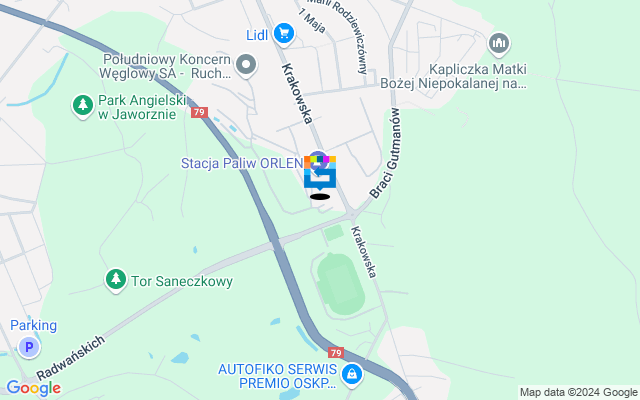Tap Kapliczka Matki Bożej Niepokalanej marker
This screenshot has height=400, width=640.
[x=498, y=44]
